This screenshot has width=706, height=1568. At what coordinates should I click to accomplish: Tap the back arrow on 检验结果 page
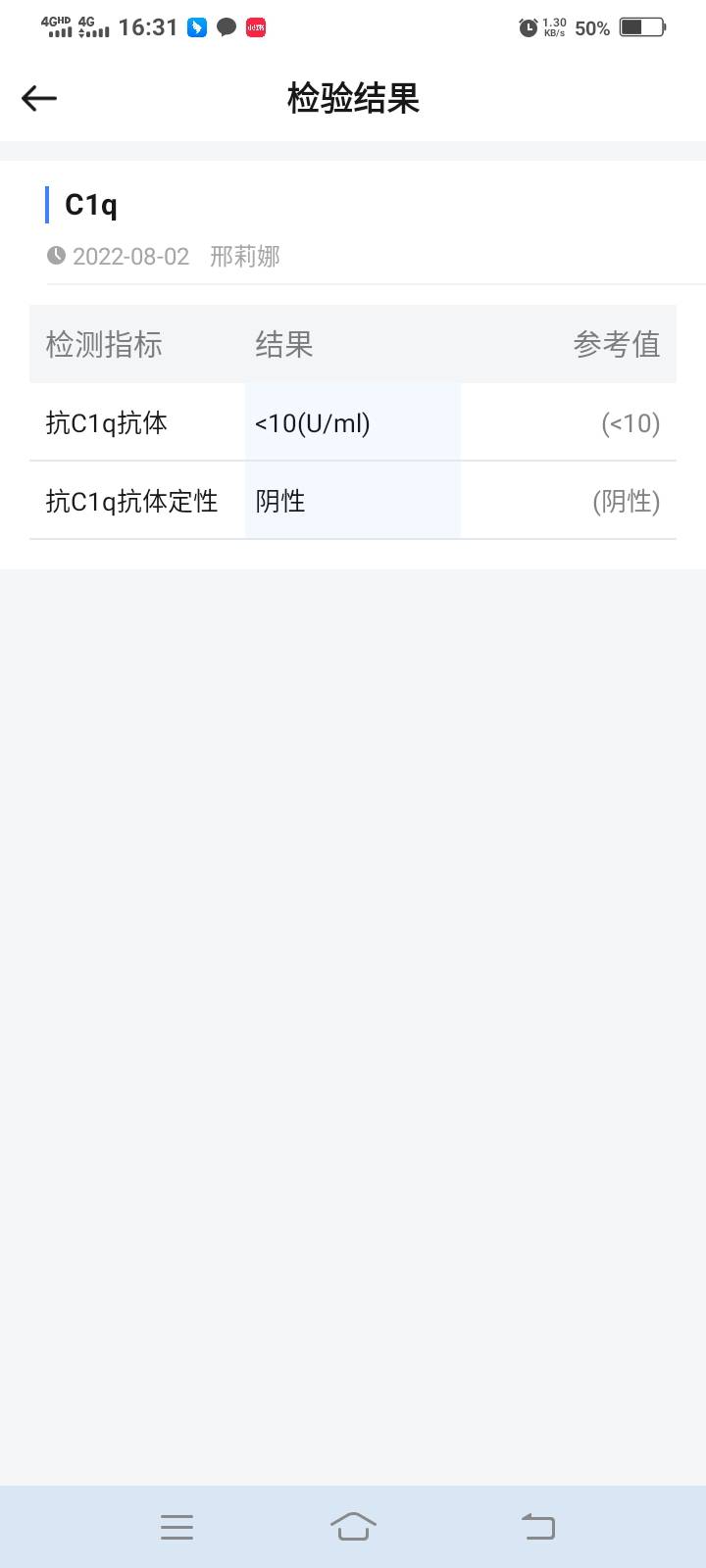click(x=38, y=98)
